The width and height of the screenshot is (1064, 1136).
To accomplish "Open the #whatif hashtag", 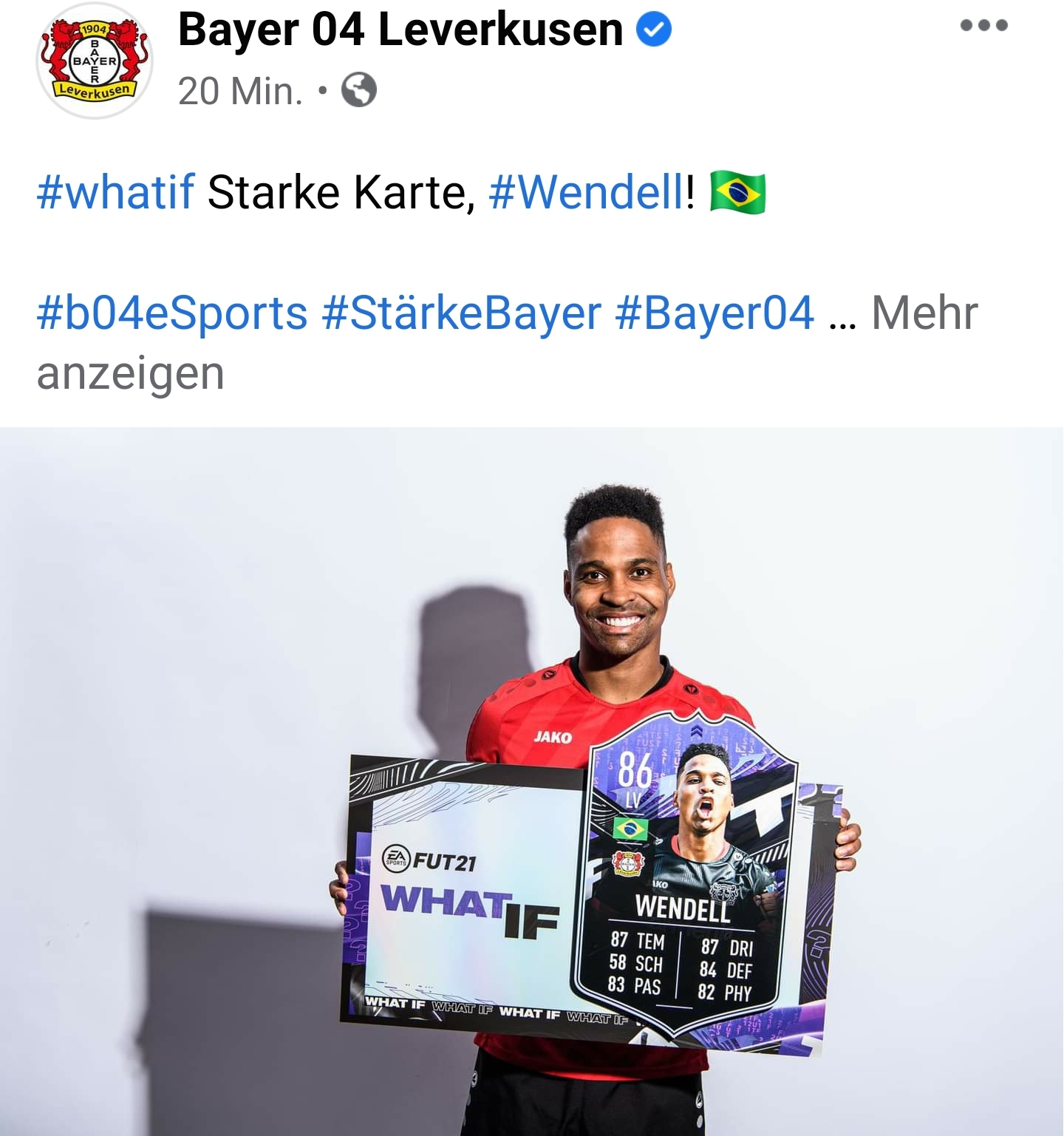I will [x=115, y=192].
